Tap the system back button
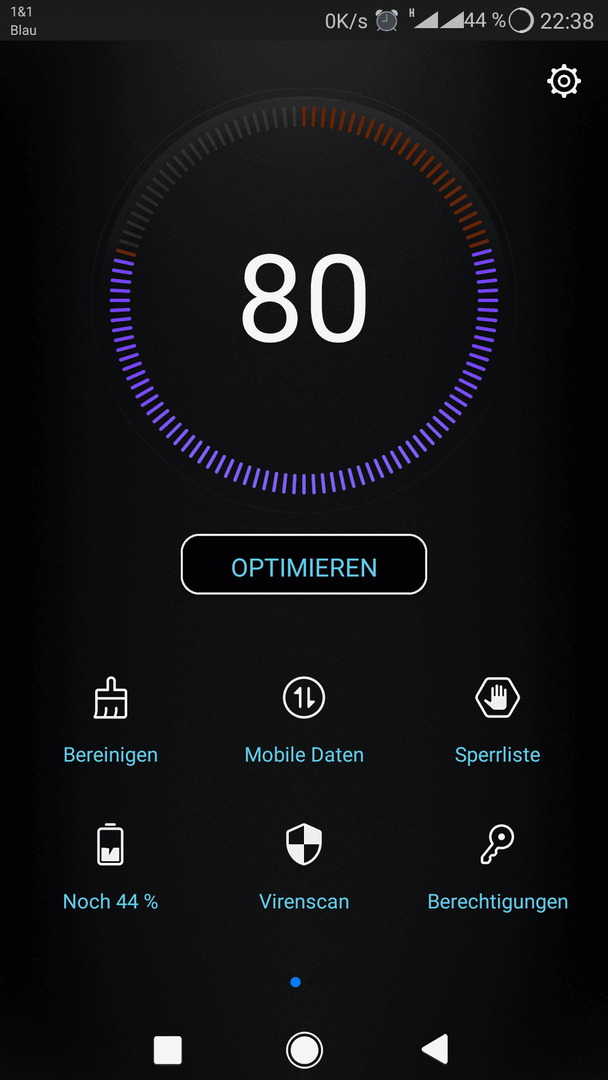This screenshot has height=1080, width=608. click(x=435, y=1050)
